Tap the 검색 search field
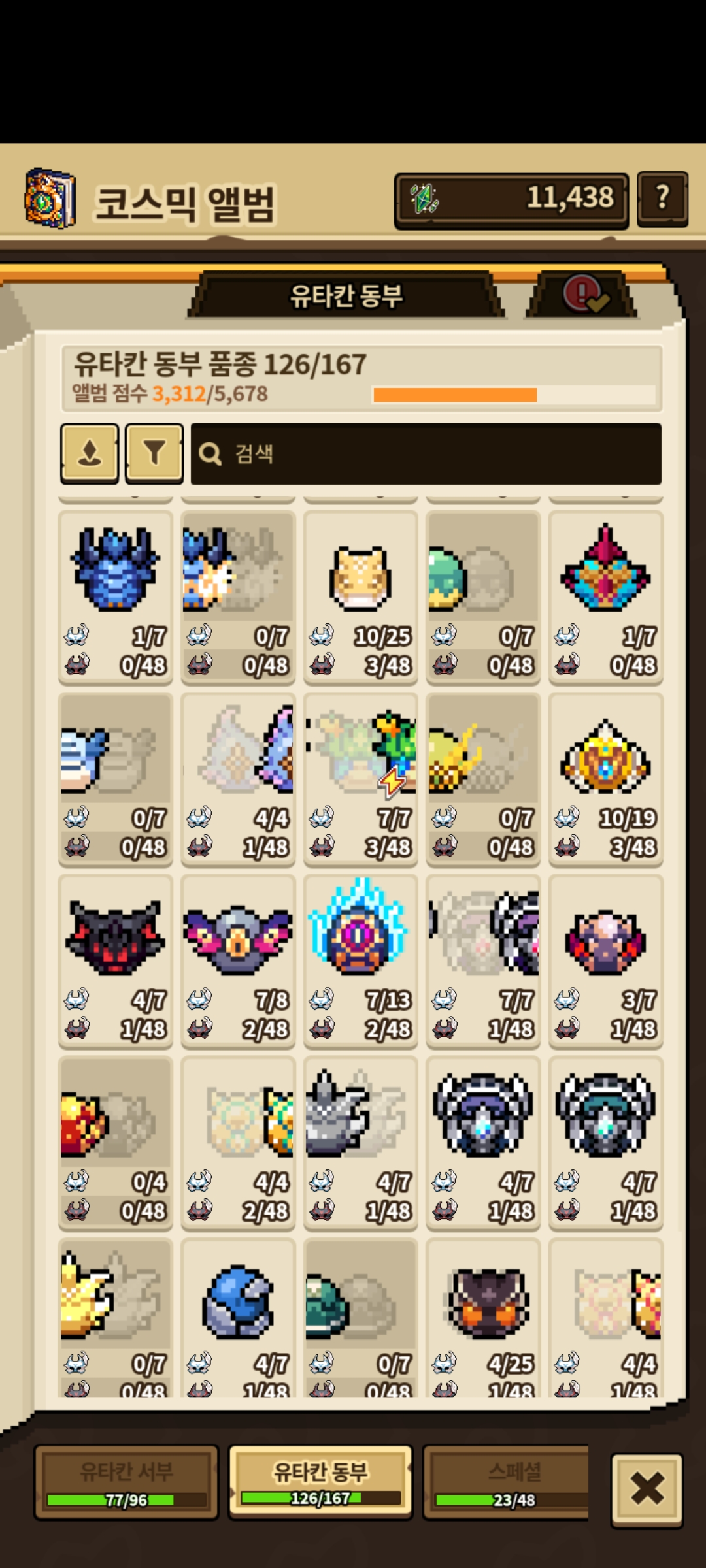 [x=426, y=453]
